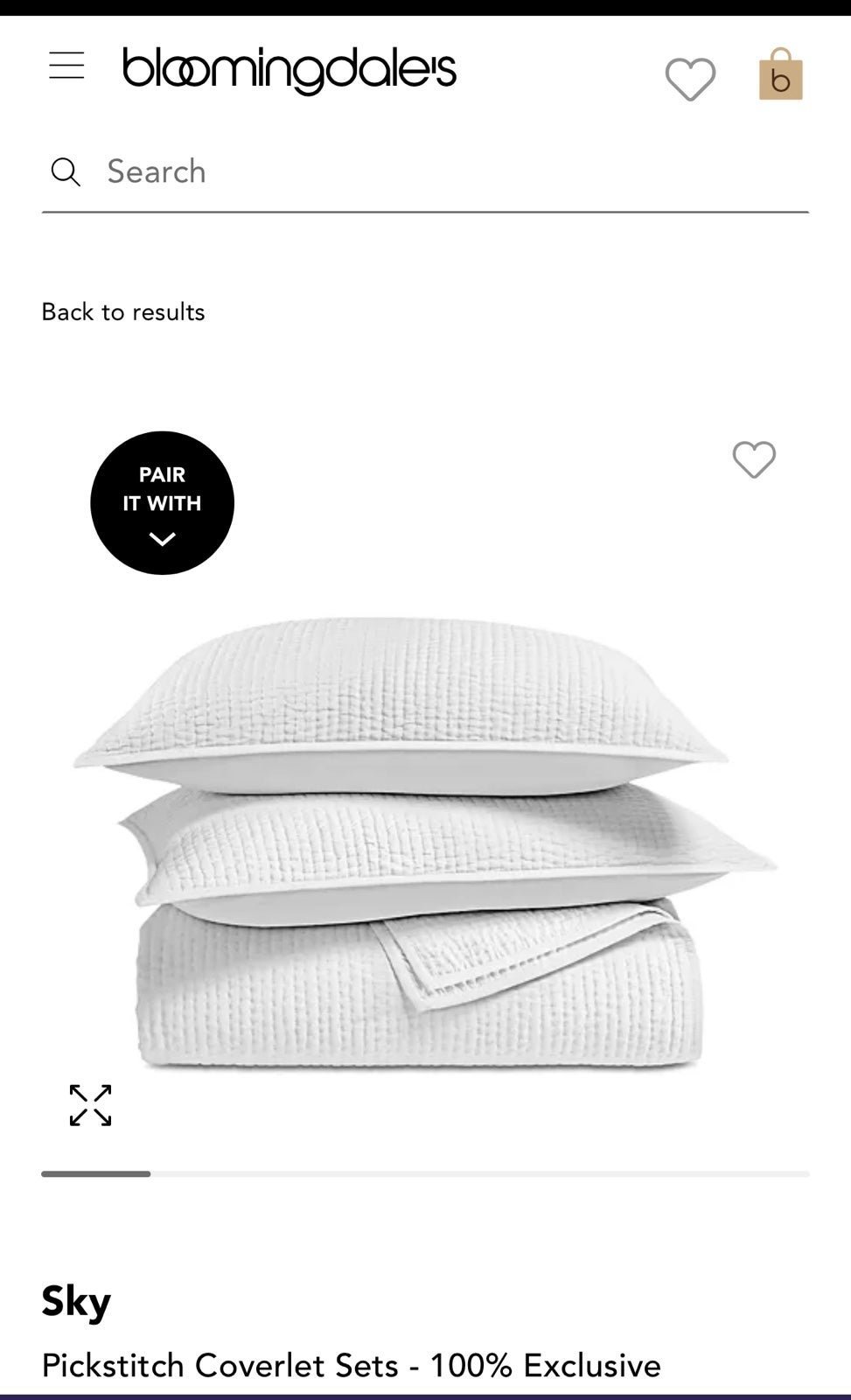The image size is (851, 1400).
Task: Expand the product image to fullscreen
Action: pos(90,1105)
